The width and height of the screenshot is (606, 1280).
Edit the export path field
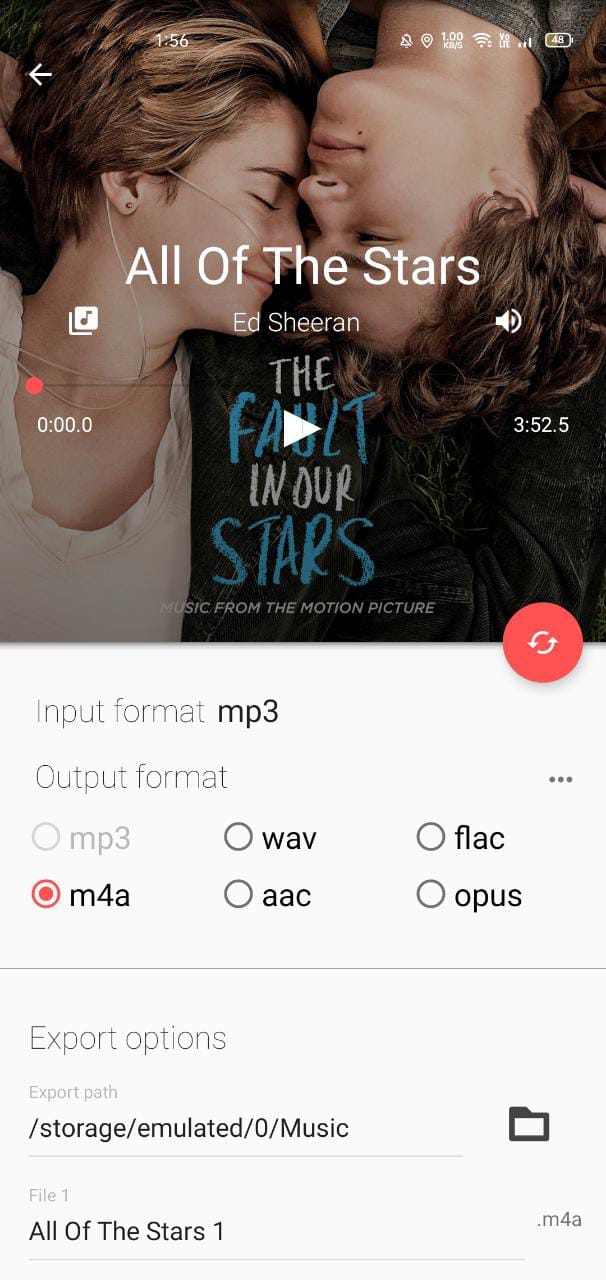tap(245, 1129)
